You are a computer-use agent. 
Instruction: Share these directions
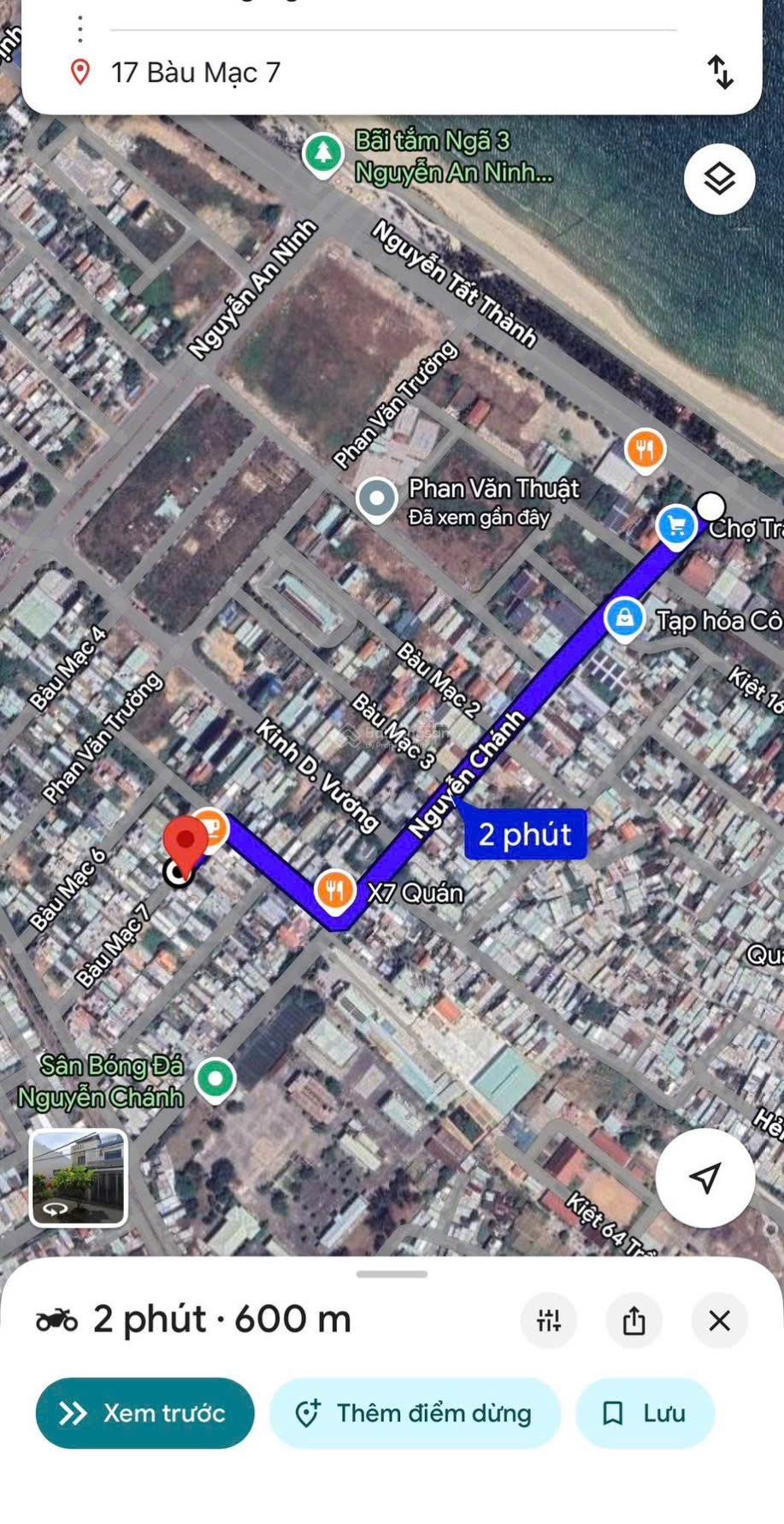point(634,1320)
